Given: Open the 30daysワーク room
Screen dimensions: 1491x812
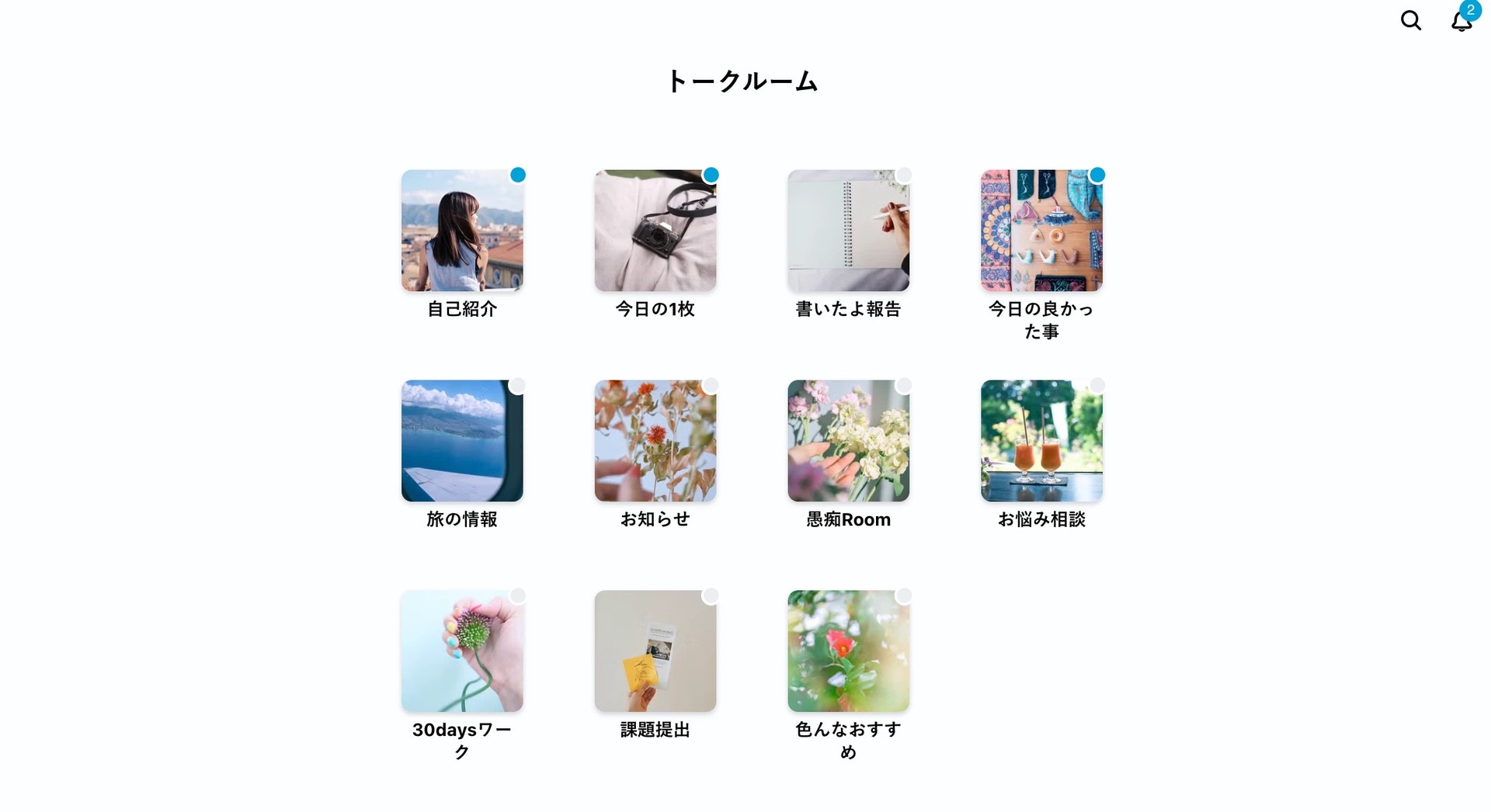Looking at the screenshot, I should [x=462, y=651].
